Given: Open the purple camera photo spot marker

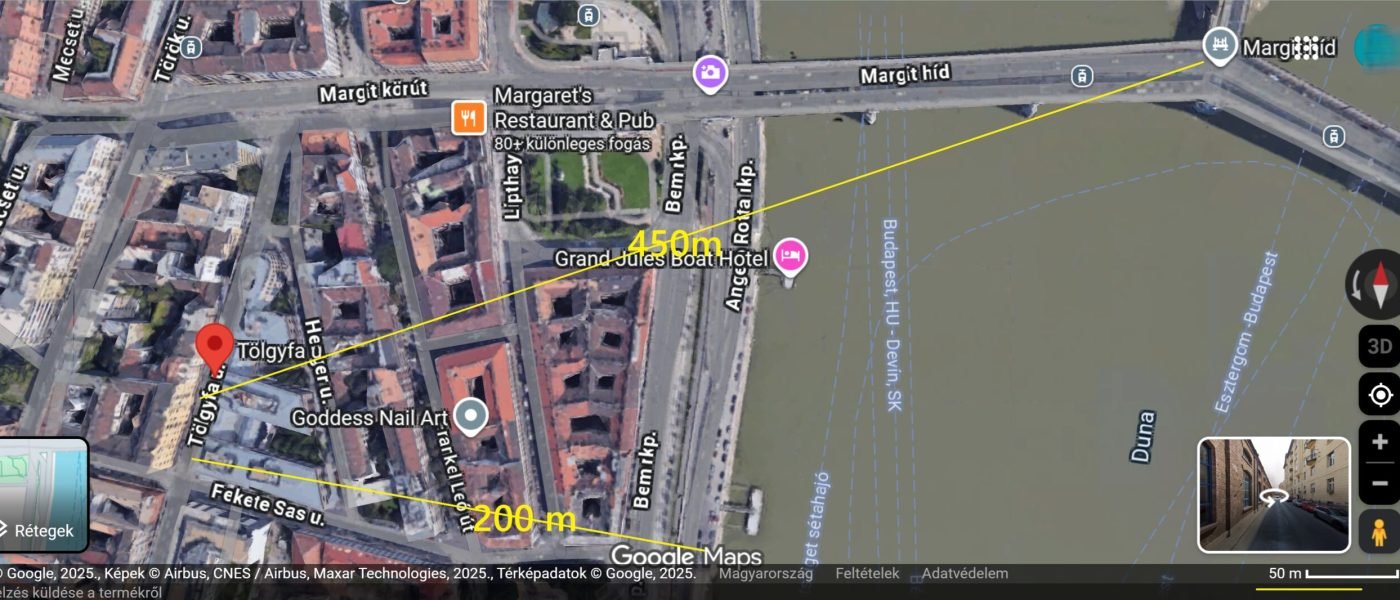Looking at the screenshot, I should 711,73.
